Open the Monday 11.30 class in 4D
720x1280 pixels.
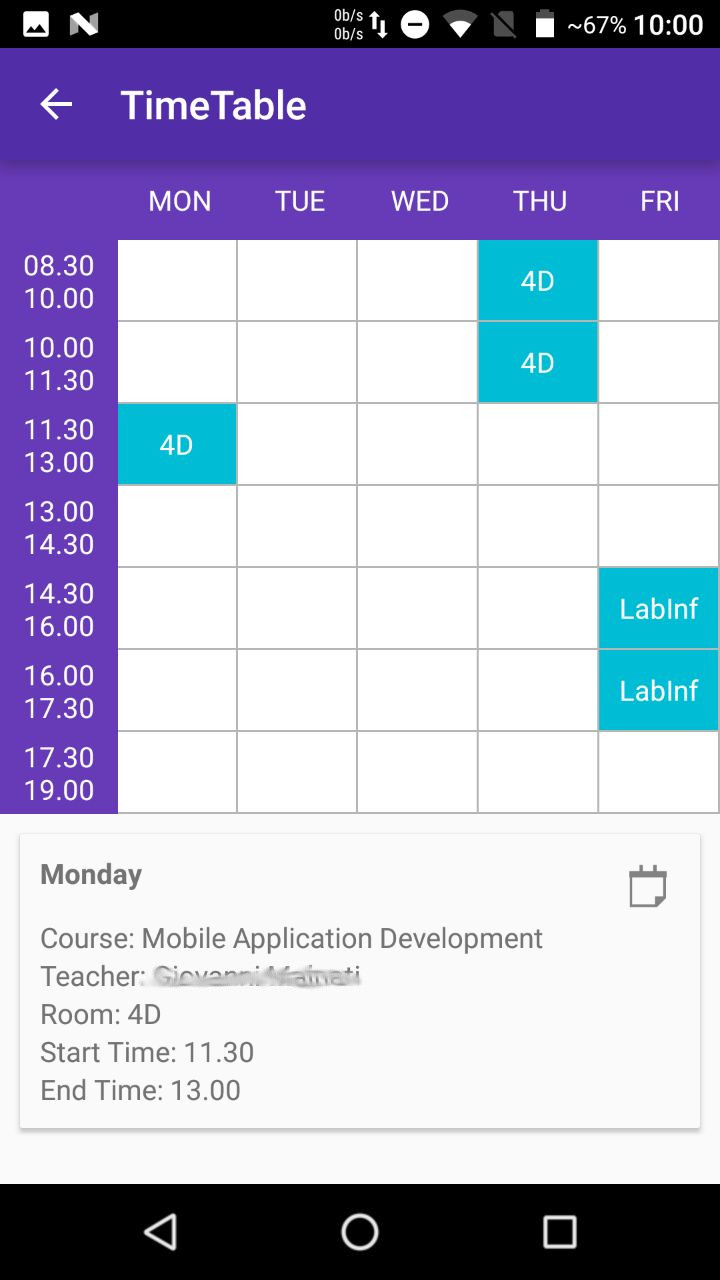click(177, 444)
